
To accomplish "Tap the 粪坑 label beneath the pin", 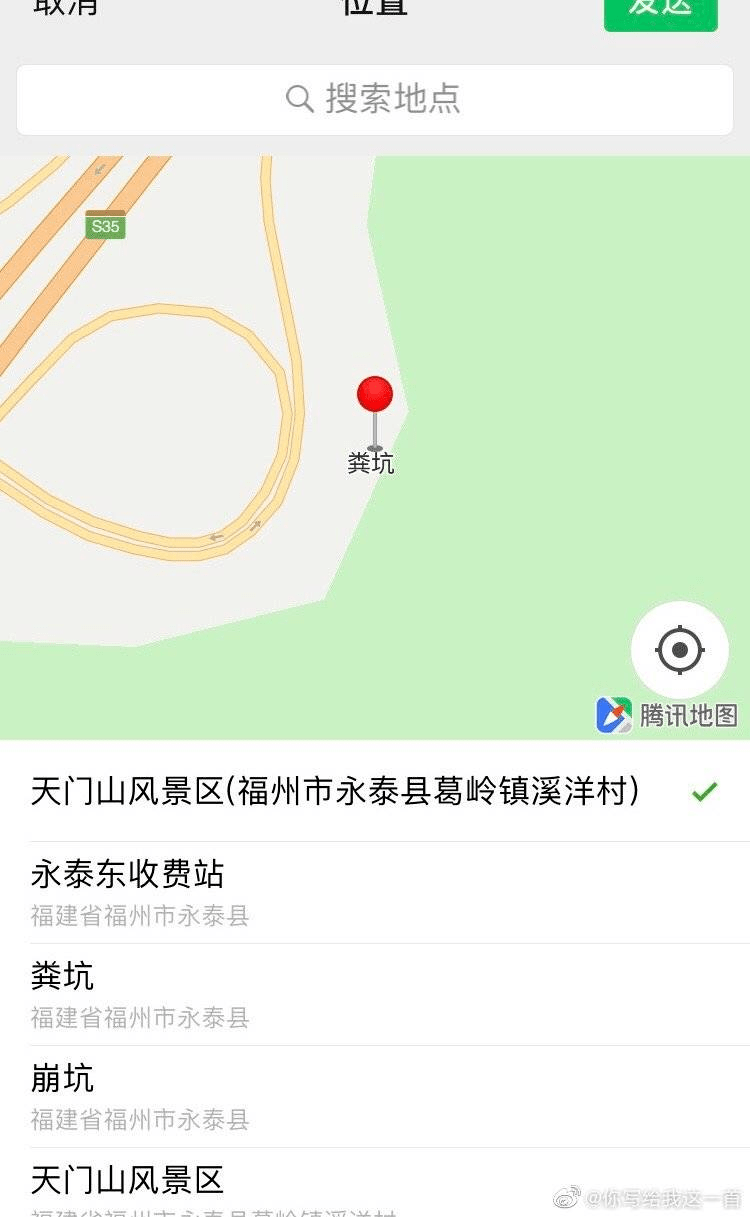I will click(371, 463).
